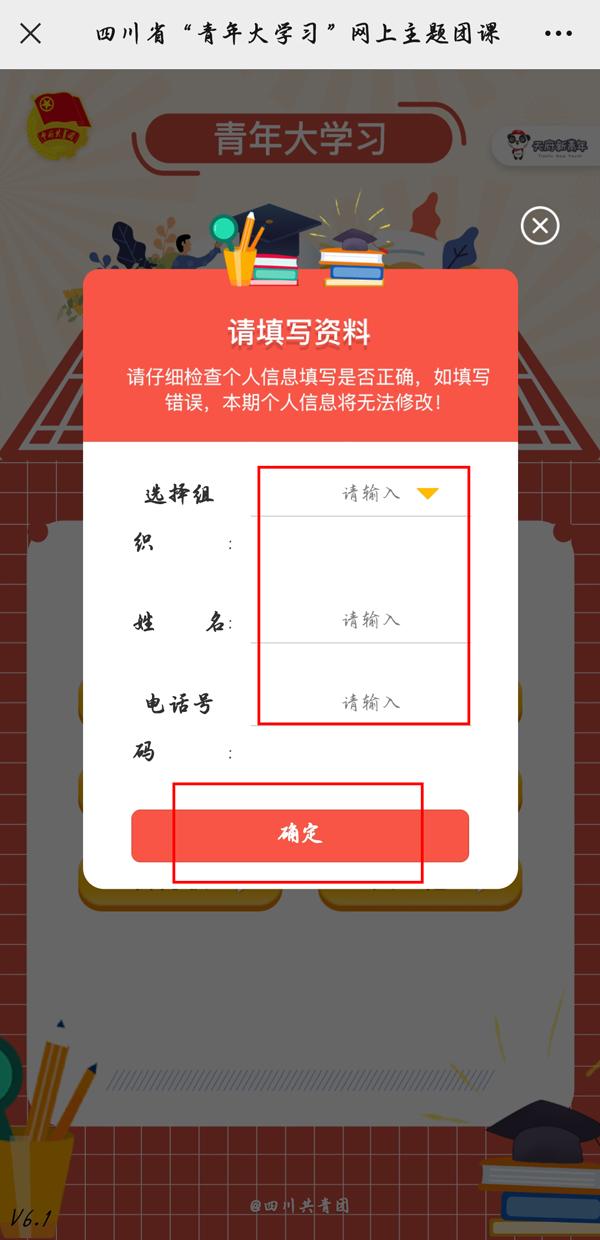The height and width of the screenshot is (1240, 600).
Task: Close the webview with the X icon
Action: click(31, 34)
